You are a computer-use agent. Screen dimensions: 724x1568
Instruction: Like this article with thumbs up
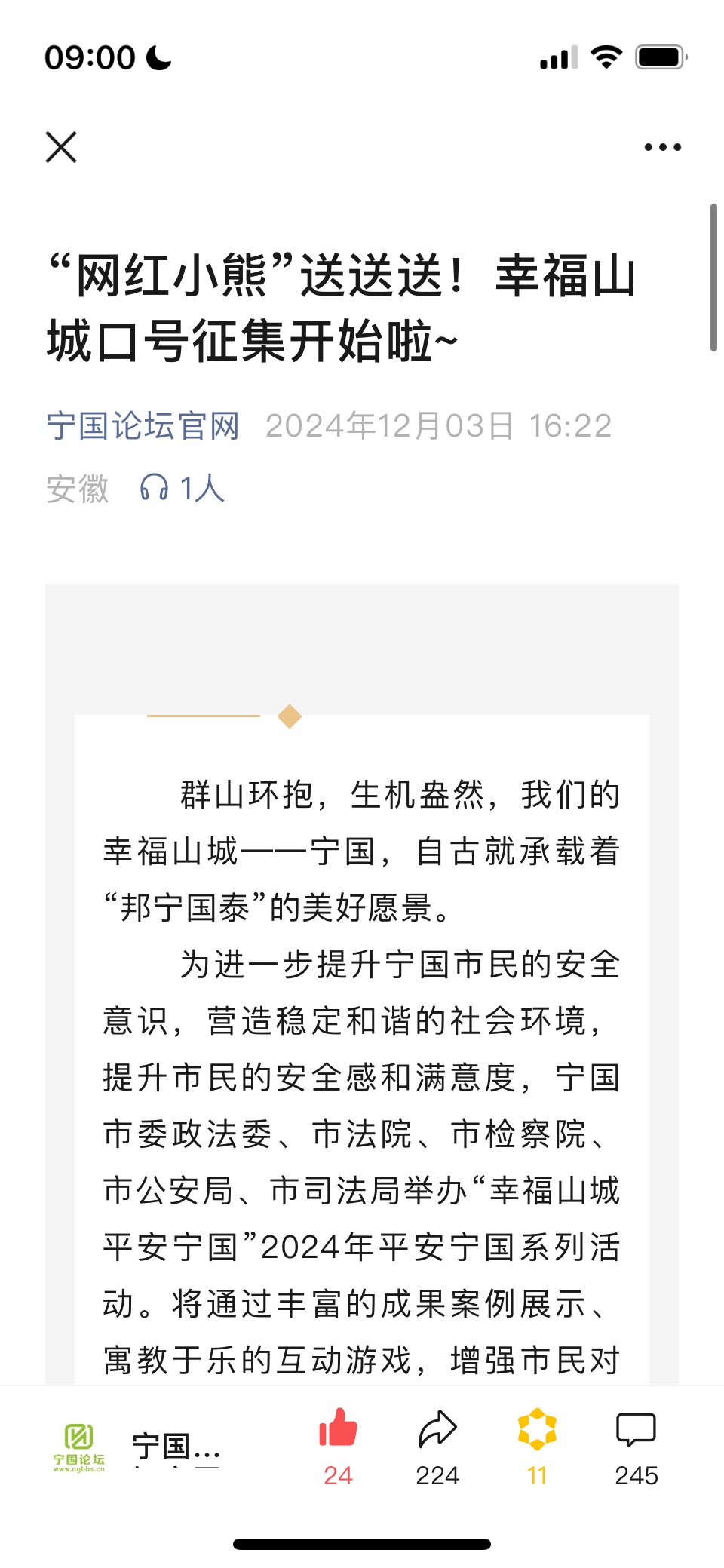(338, 1428)
